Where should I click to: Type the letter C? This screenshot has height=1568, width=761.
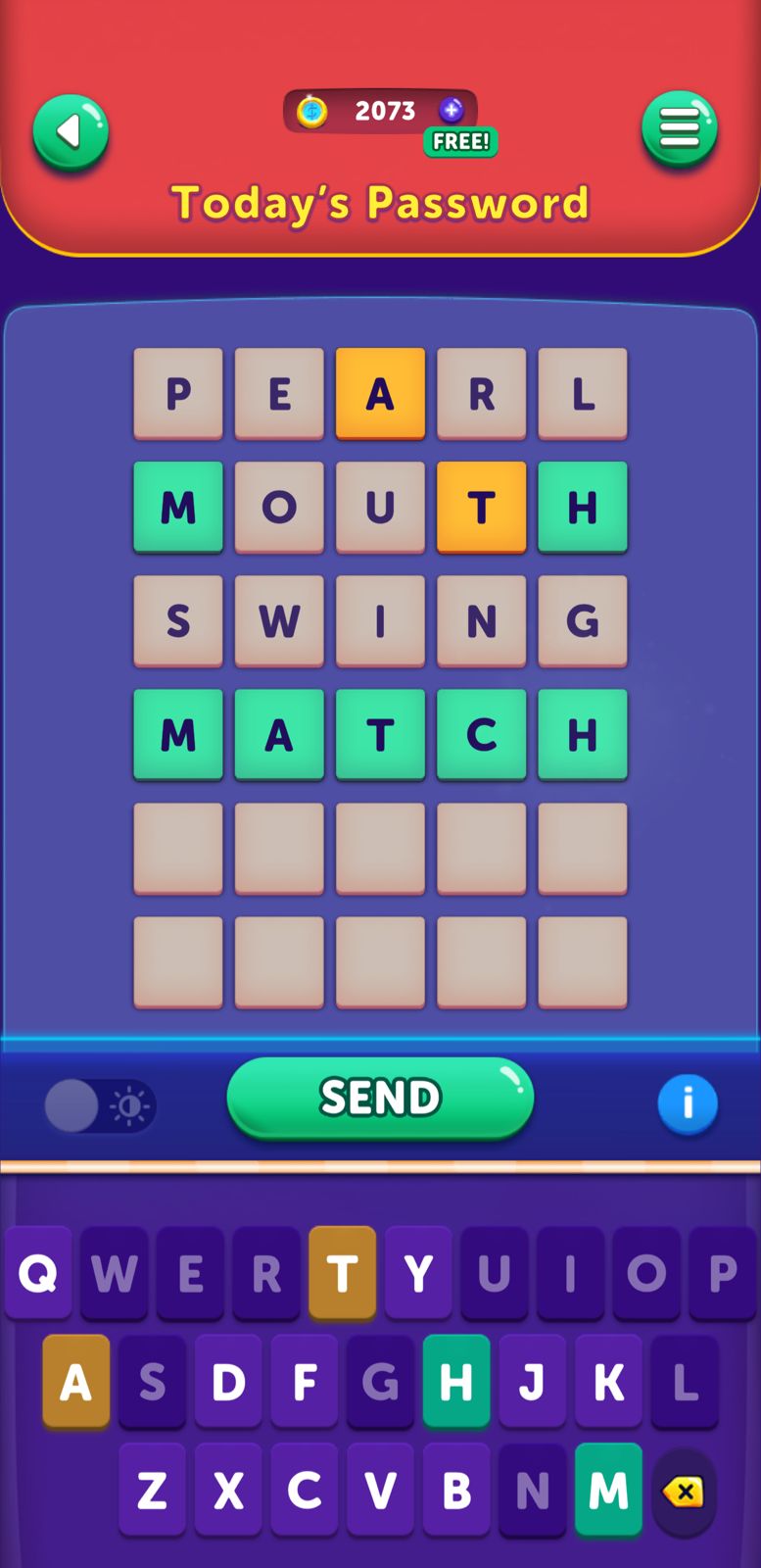pyautogui.click(x=305, y=1490)
